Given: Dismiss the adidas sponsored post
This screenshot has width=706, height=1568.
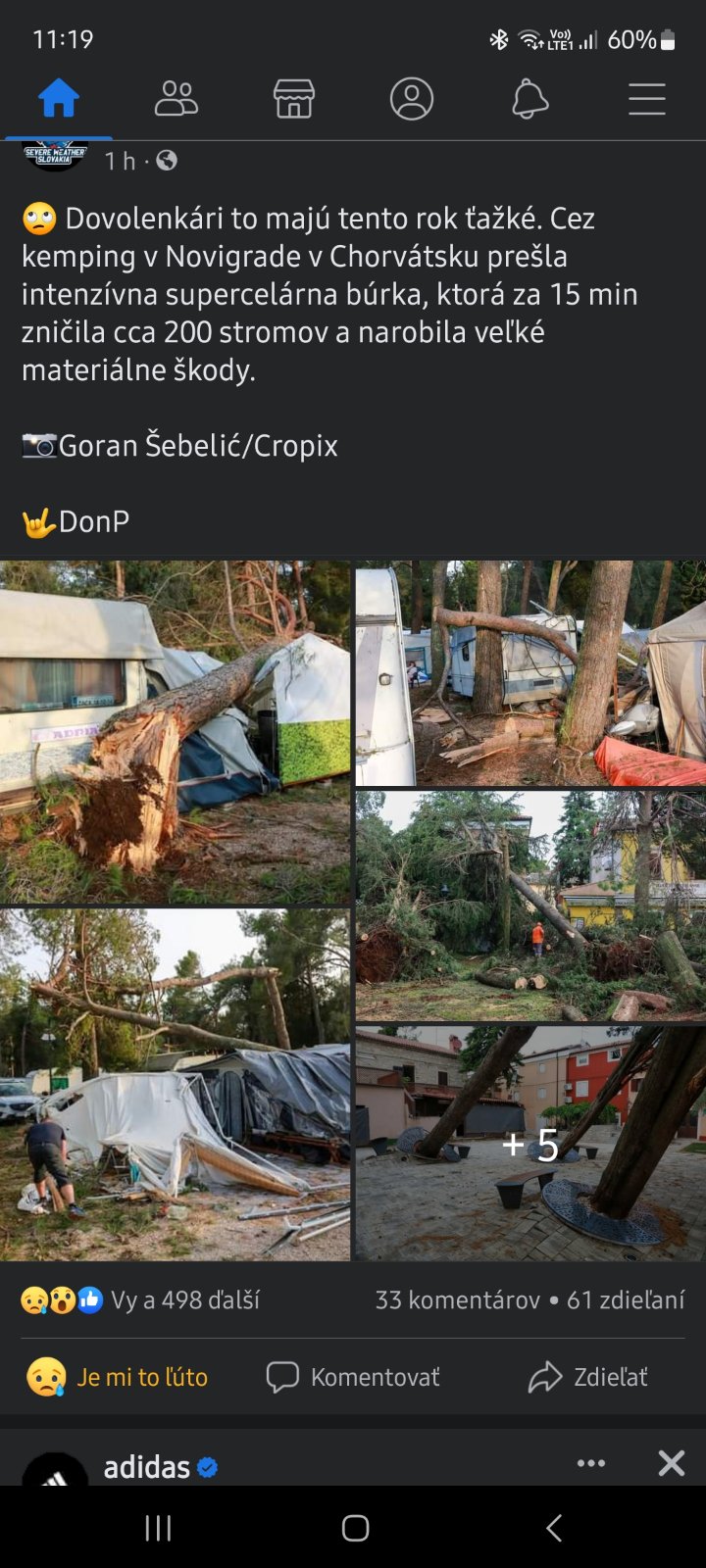Looking at the screenshot, I should pyautogui.click(x=672, y=1463).
